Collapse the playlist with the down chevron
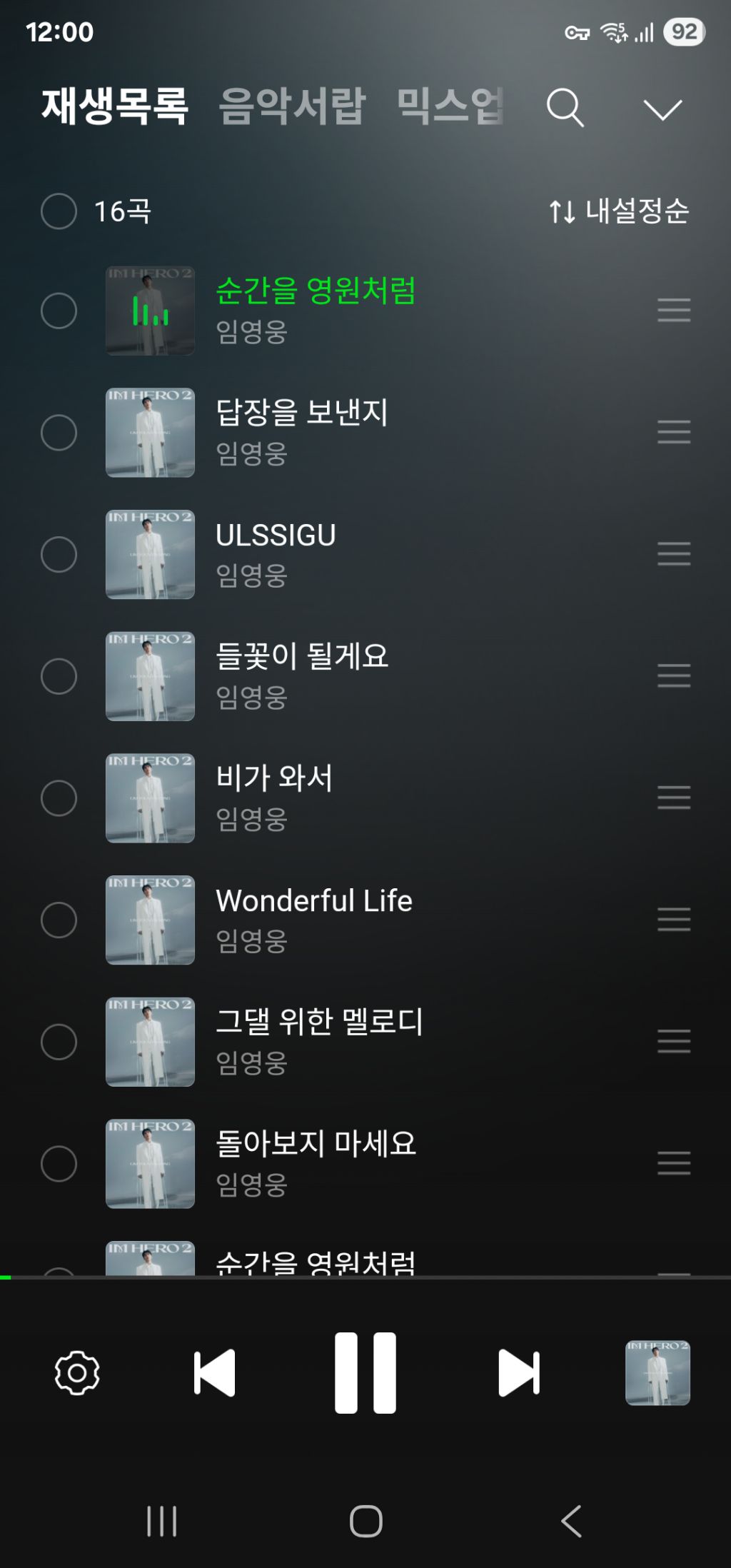731x1568 pixels. tap(662, 109)
